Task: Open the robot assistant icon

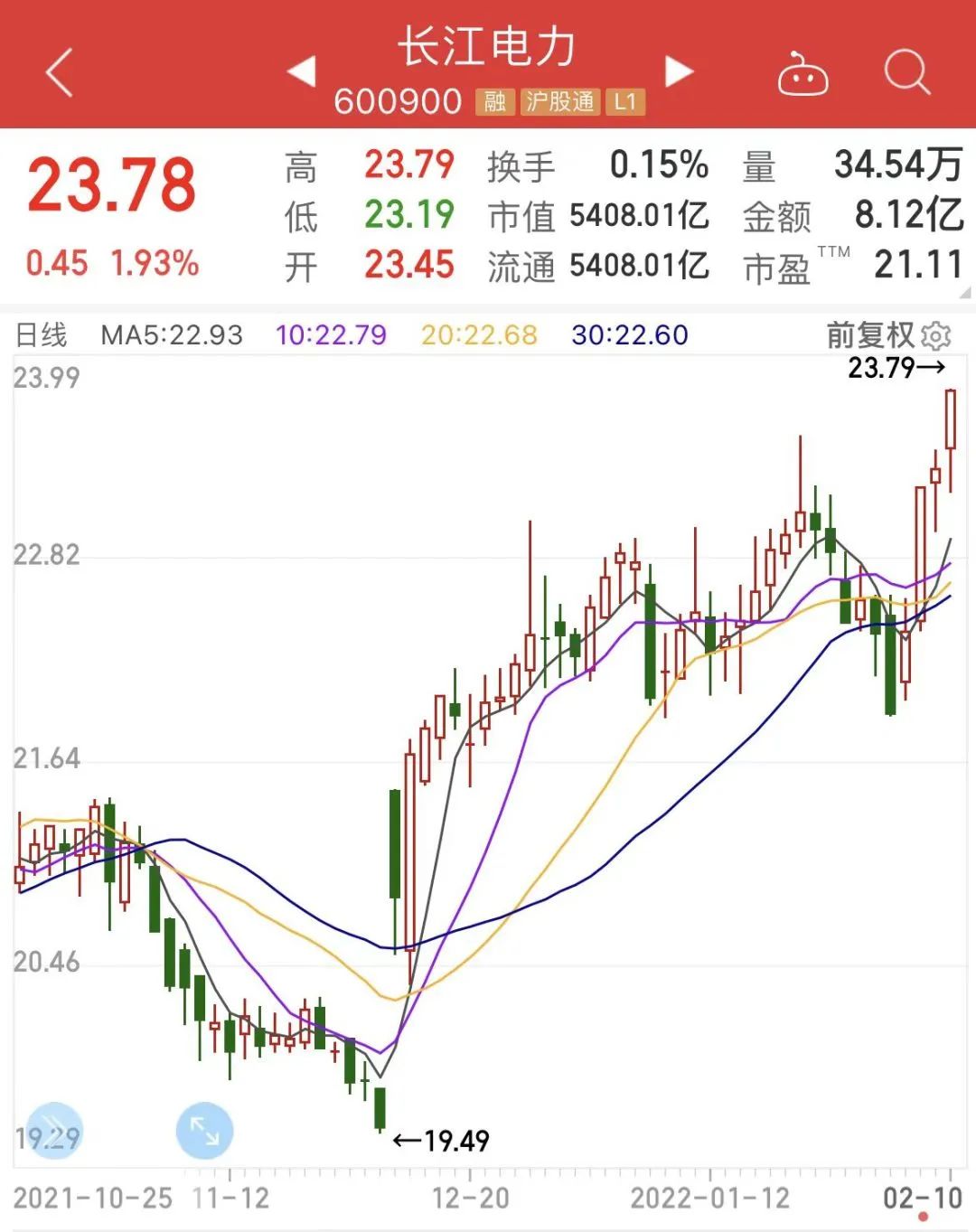Action: pyautogui.click(x=802, y=74)
